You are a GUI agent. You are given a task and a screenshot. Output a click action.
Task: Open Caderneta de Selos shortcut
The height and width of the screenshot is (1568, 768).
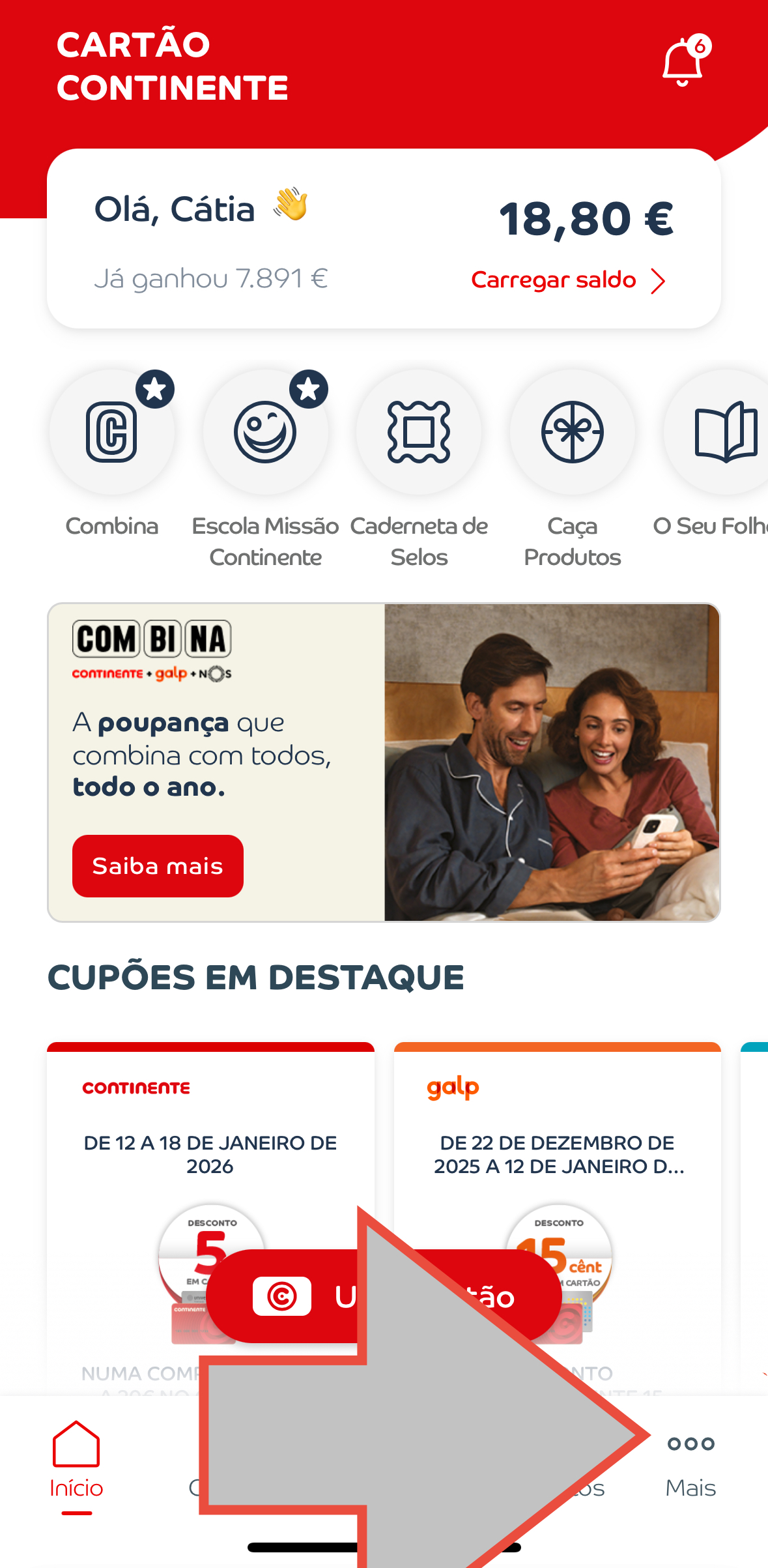(x=419, y=433)
